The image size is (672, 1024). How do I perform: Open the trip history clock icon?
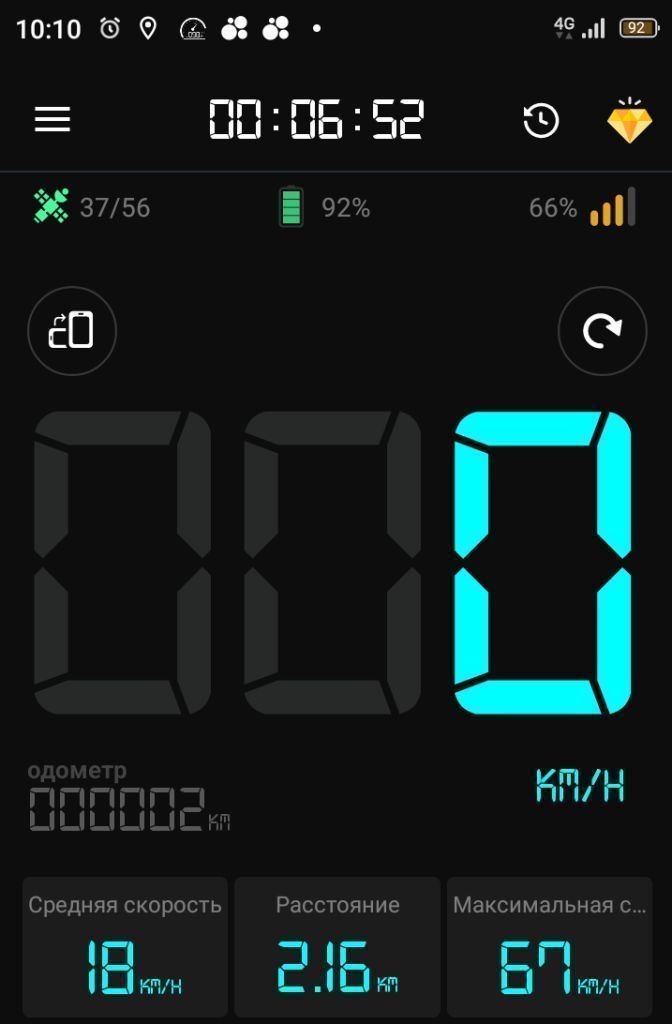[x=541, y=120]
